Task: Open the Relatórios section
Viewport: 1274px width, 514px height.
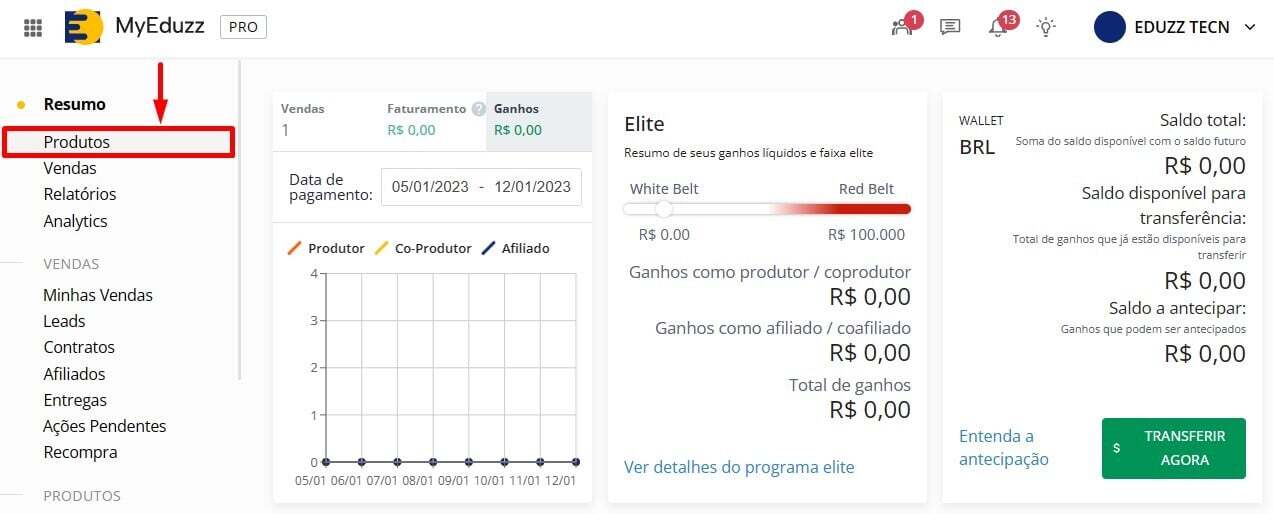Action: pyautogui.click(x=80, y=194)
